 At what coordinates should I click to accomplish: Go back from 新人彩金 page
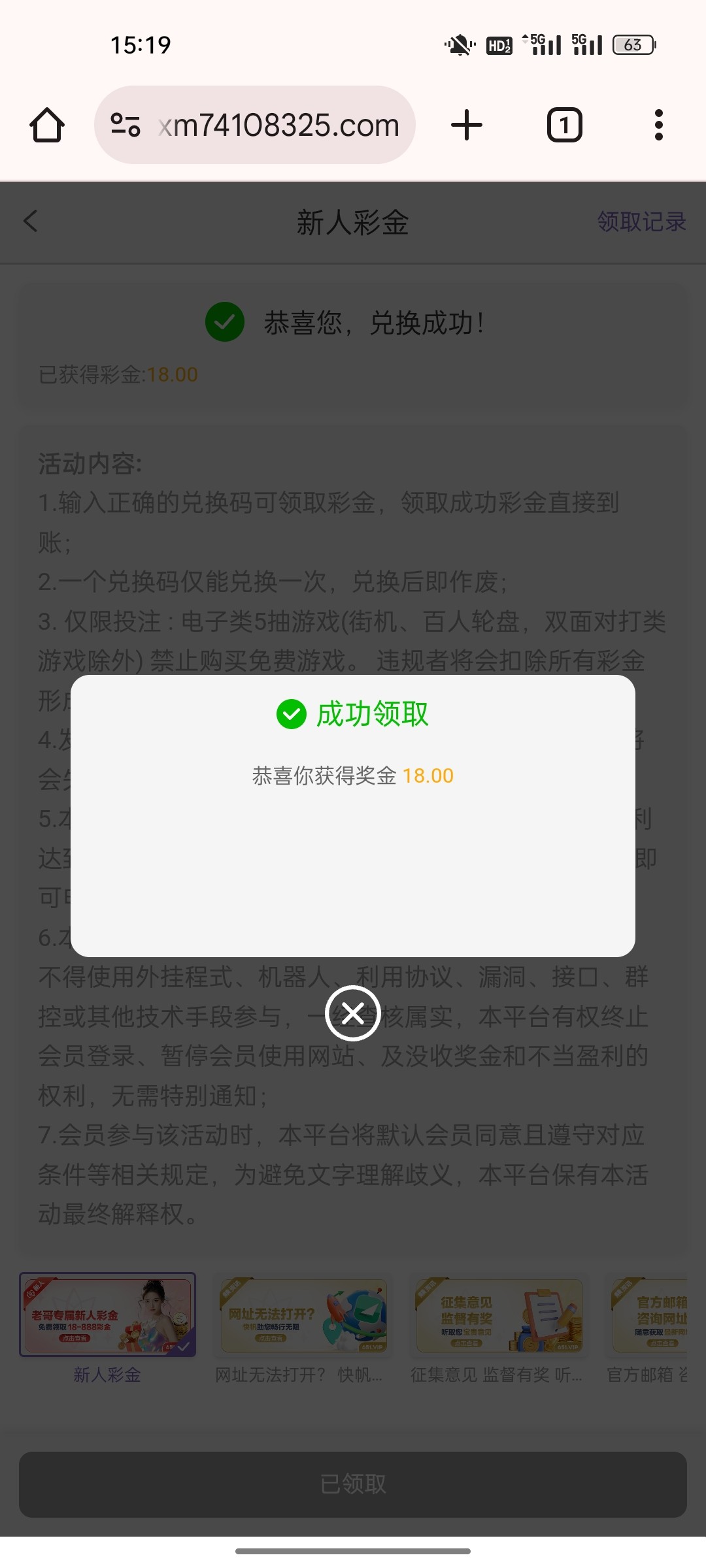click(31, 221)
